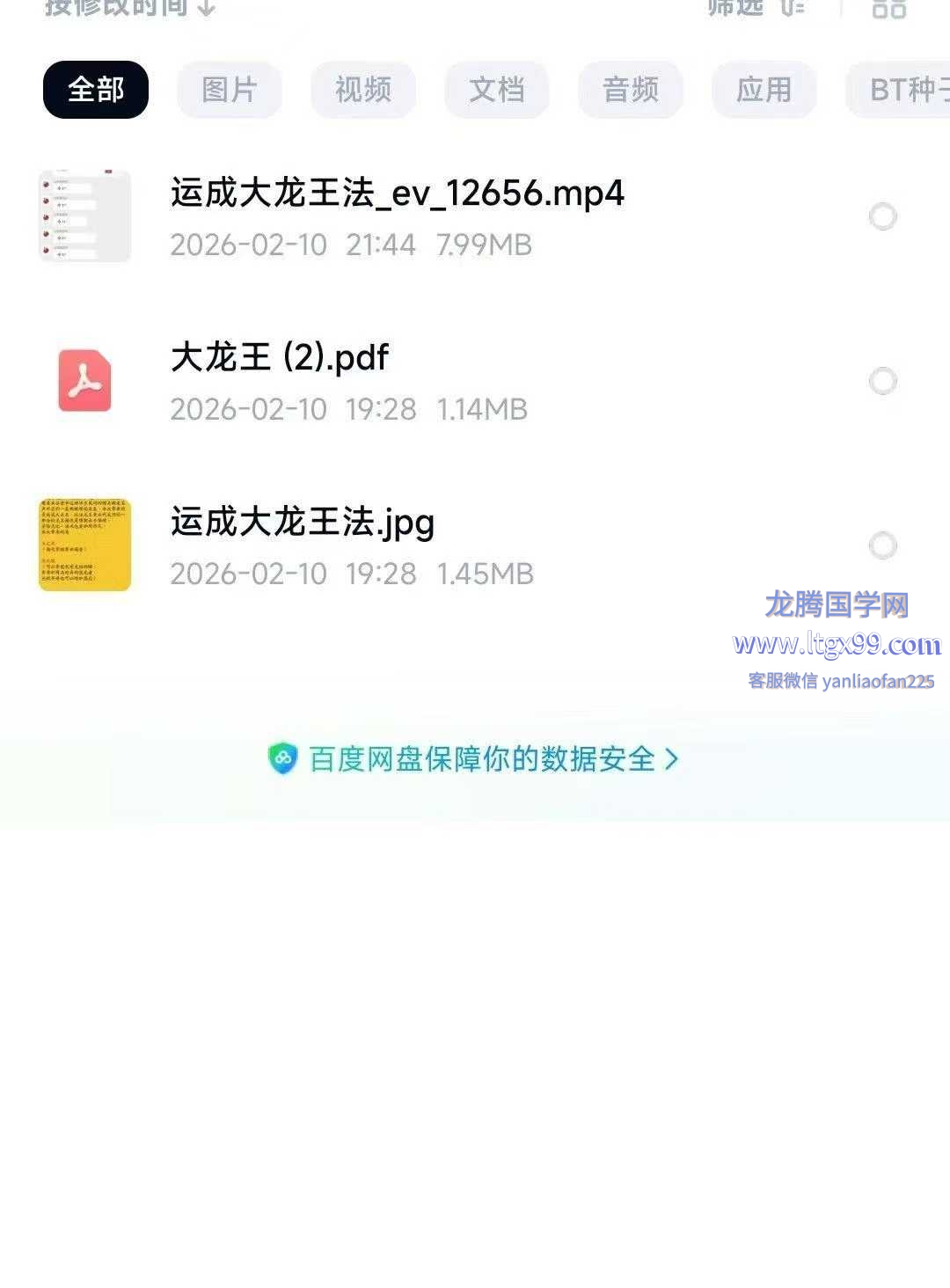The image size is (950, 1288).
Task: Open the video 运成大龙王法_ev_12656.mp4
Action: pyautogui.click(x=397, y=194)
